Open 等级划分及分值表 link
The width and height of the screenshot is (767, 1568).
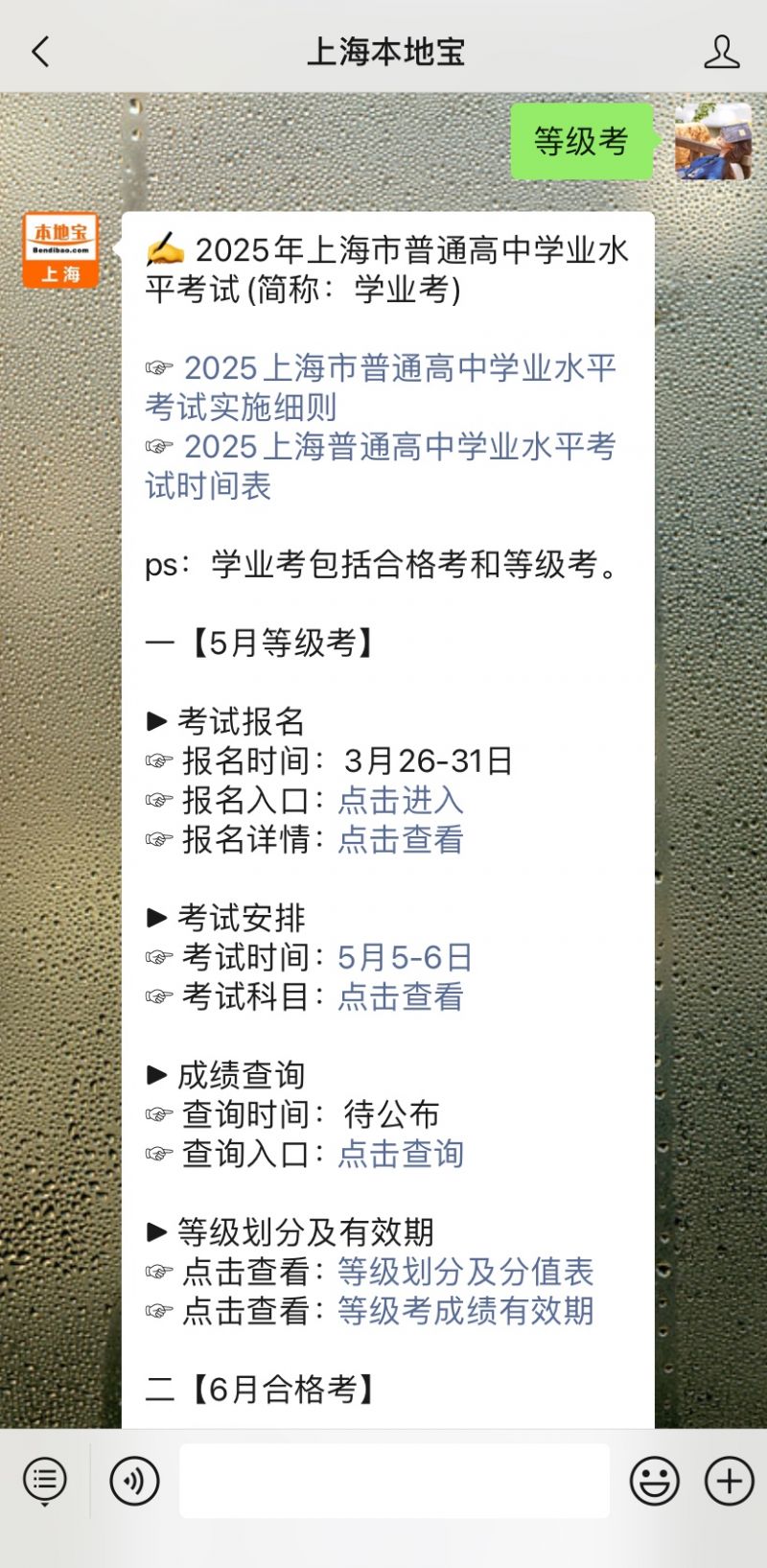[465, 1272]
